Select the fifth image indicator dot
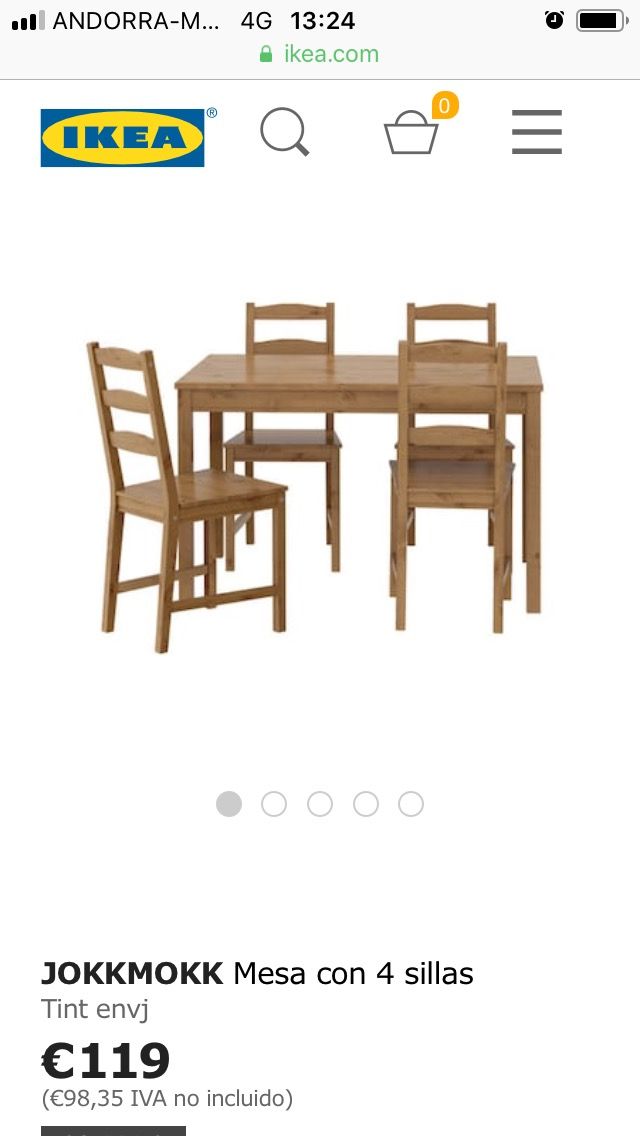640x1136 pixels. pyautogui.click(x=411, y=804)
